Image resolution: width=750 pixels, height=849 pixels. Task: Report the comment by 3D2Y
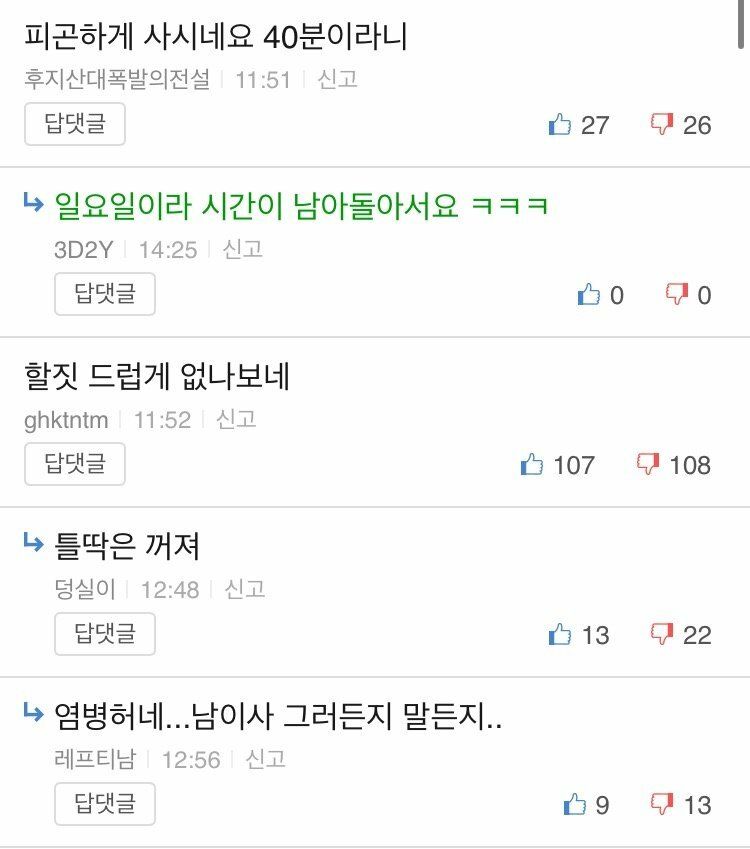pyautogui.click(x=243, y=249)
